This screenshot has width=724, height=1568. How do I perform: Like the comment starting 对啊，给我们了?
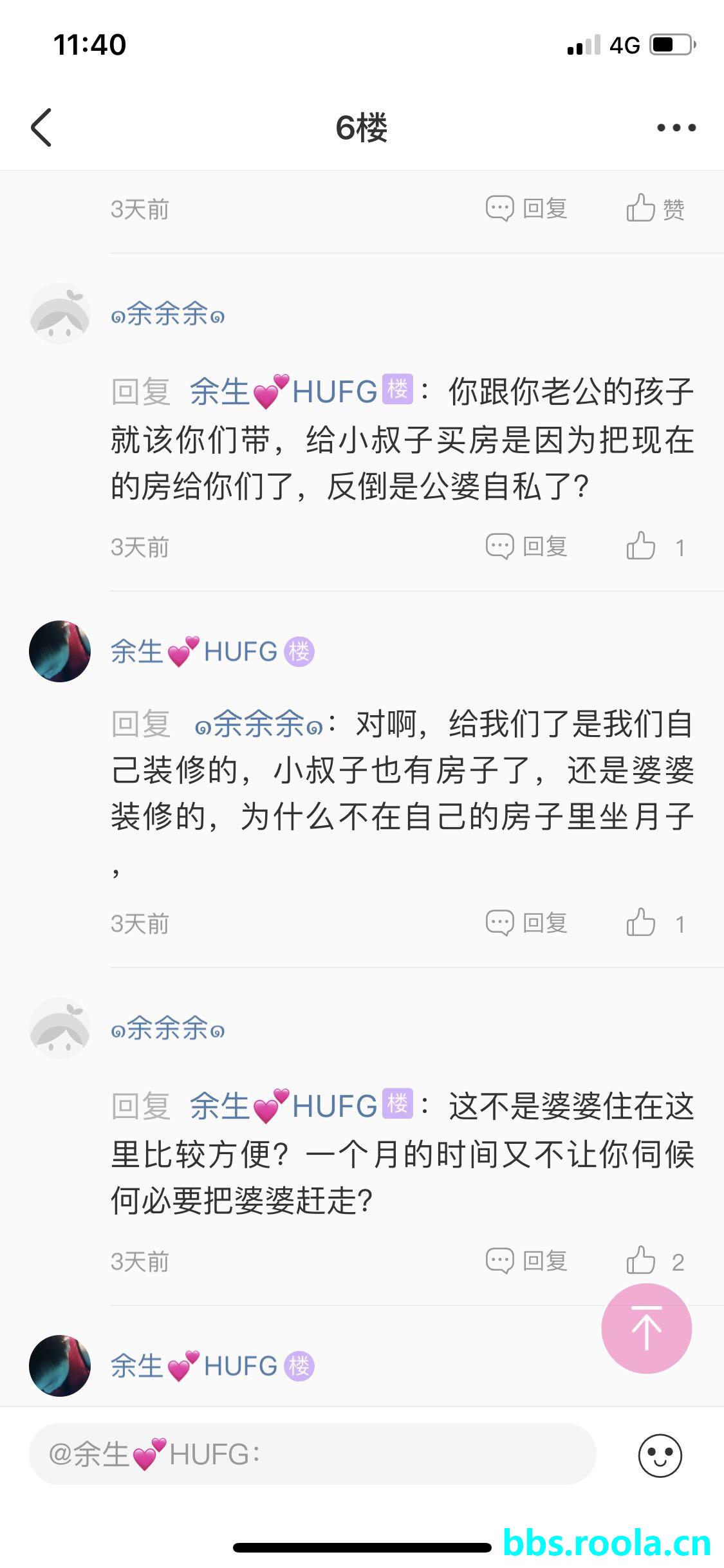point(654,923)
